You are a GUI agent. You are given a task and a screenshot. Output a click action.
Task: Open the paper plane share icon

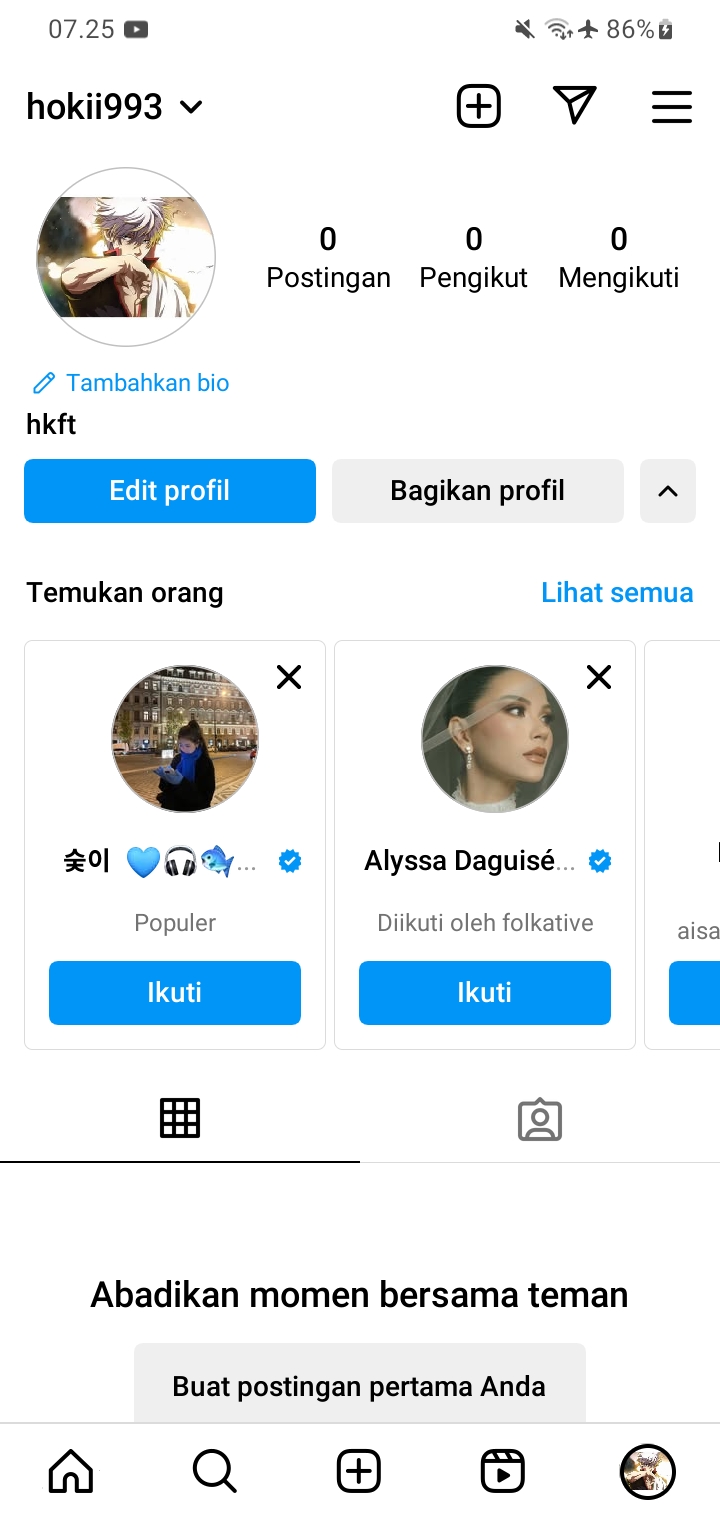click(574, 106)
